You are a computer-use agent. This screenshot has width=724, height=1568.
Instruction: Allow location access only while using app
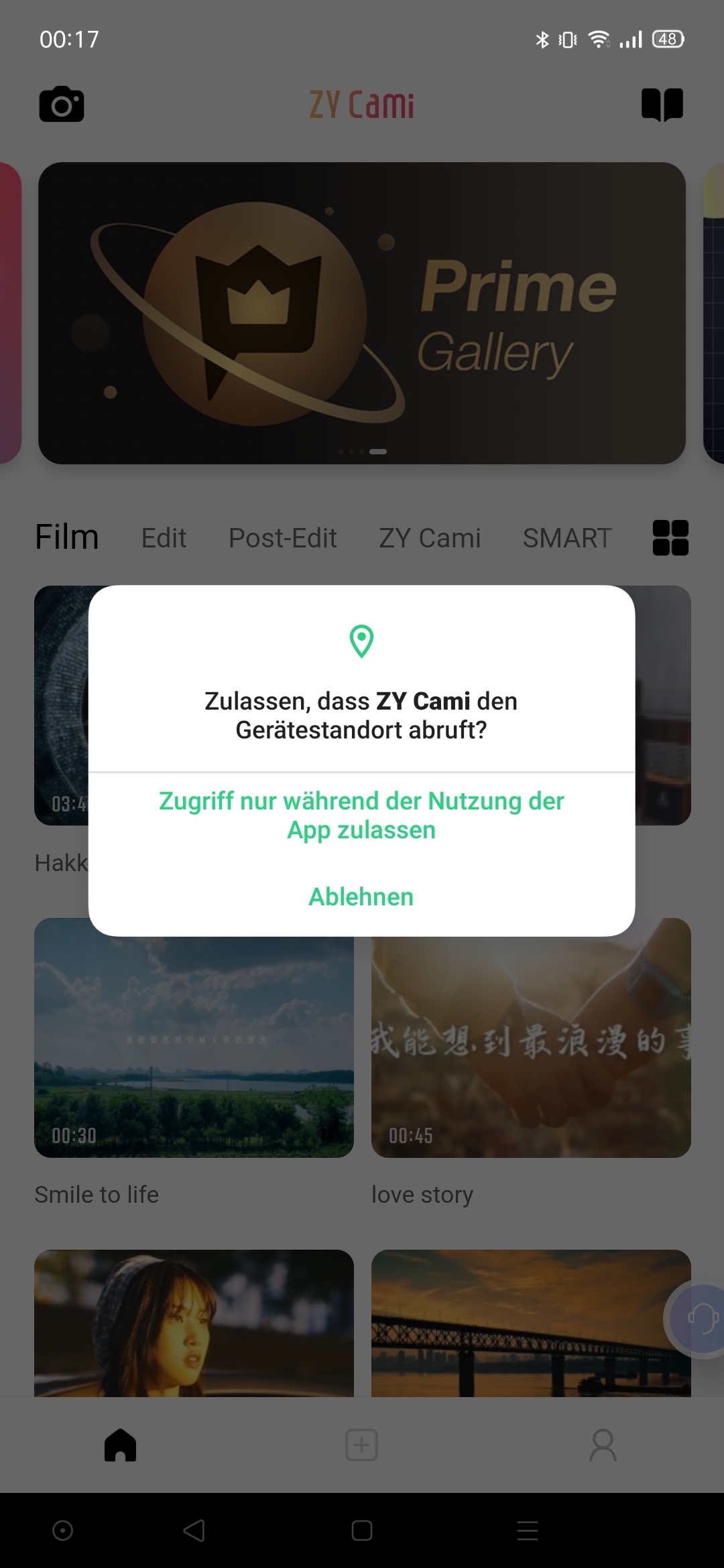pos(361,815)
